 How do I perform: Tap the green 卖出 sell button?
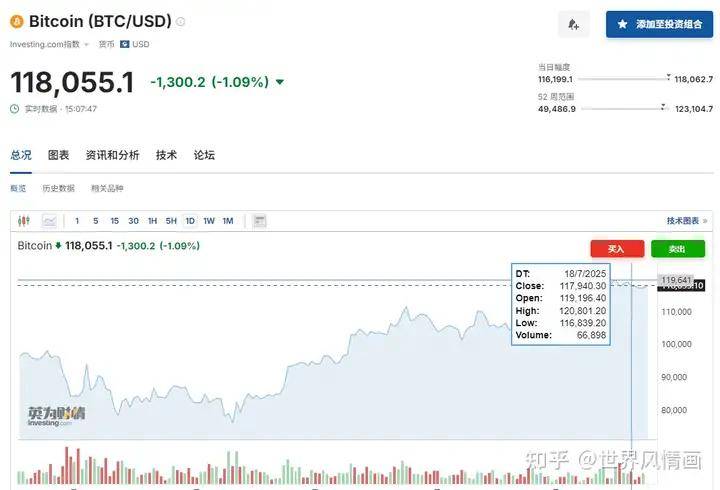pyautogui.click(x=677, y=249)
